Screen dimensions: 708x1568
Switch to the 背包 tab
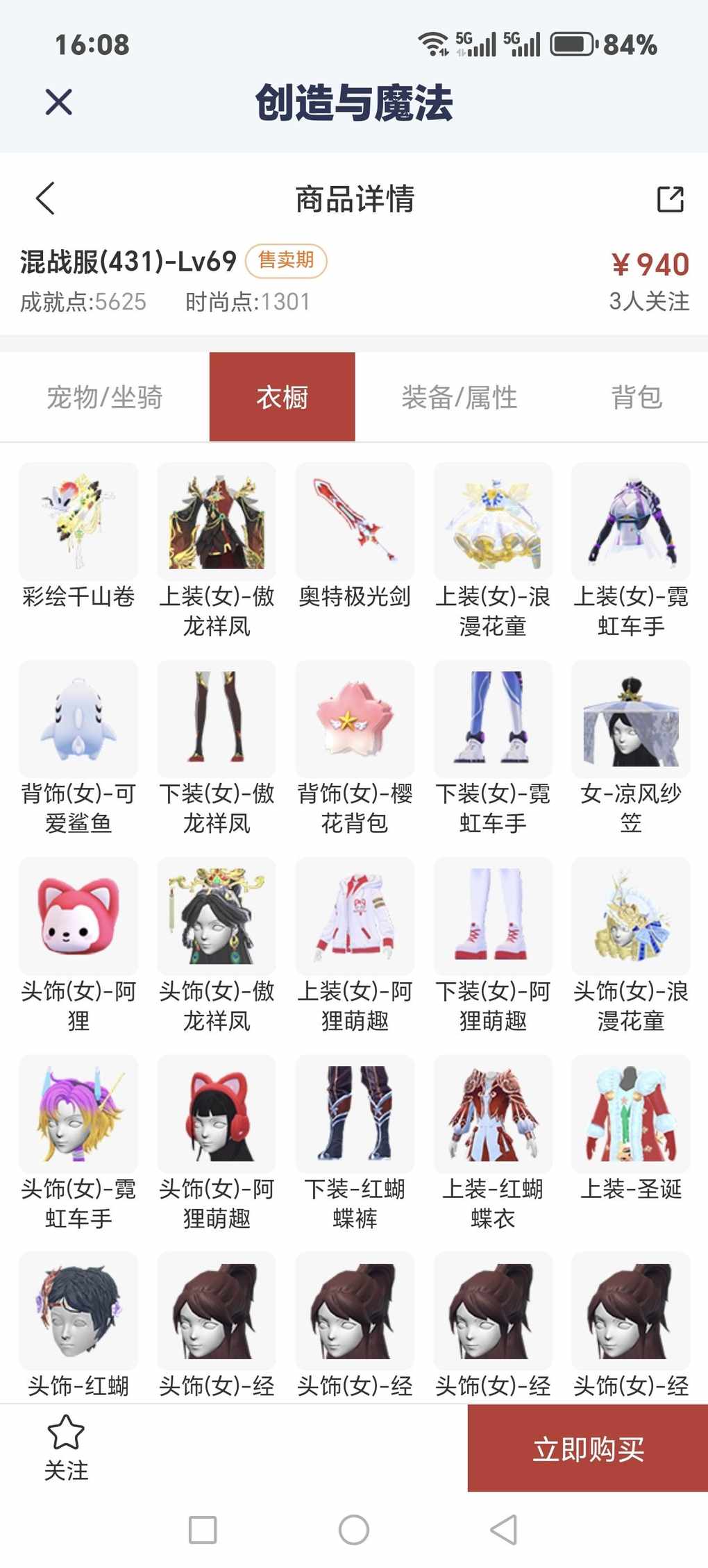[x=636, y=397]
